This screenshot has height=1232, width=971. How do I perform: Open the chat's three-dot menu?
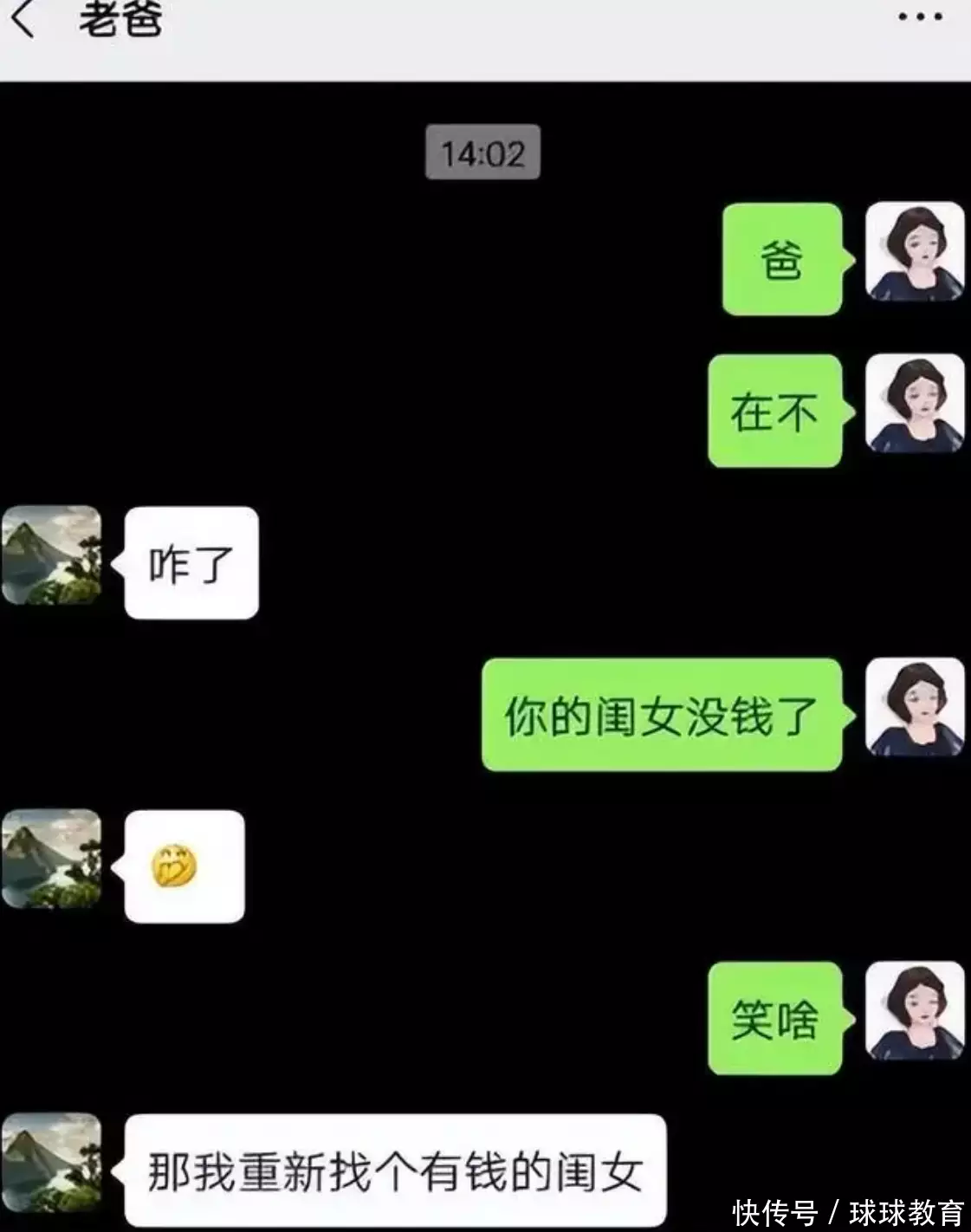(920, 17)
